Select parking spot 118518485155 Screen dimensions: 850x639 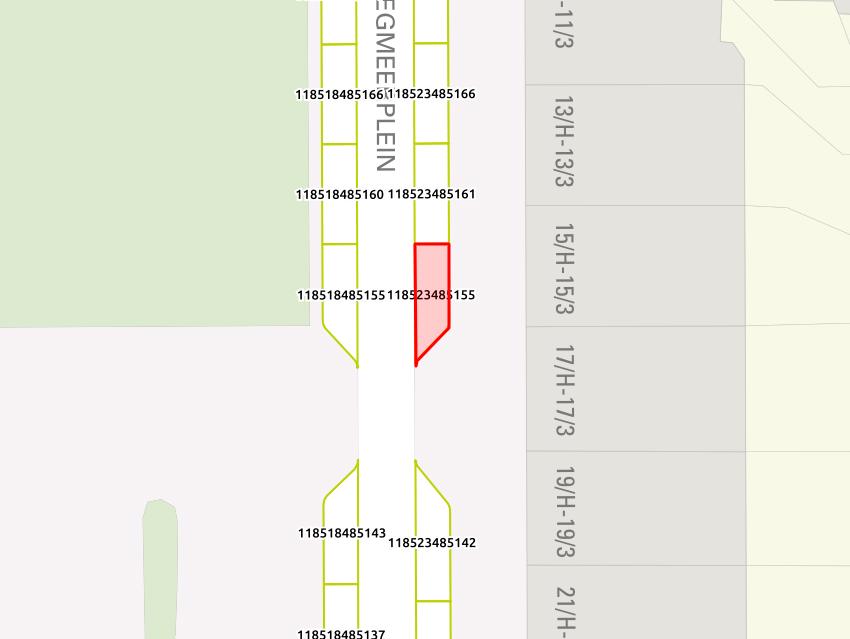point(340,295)
